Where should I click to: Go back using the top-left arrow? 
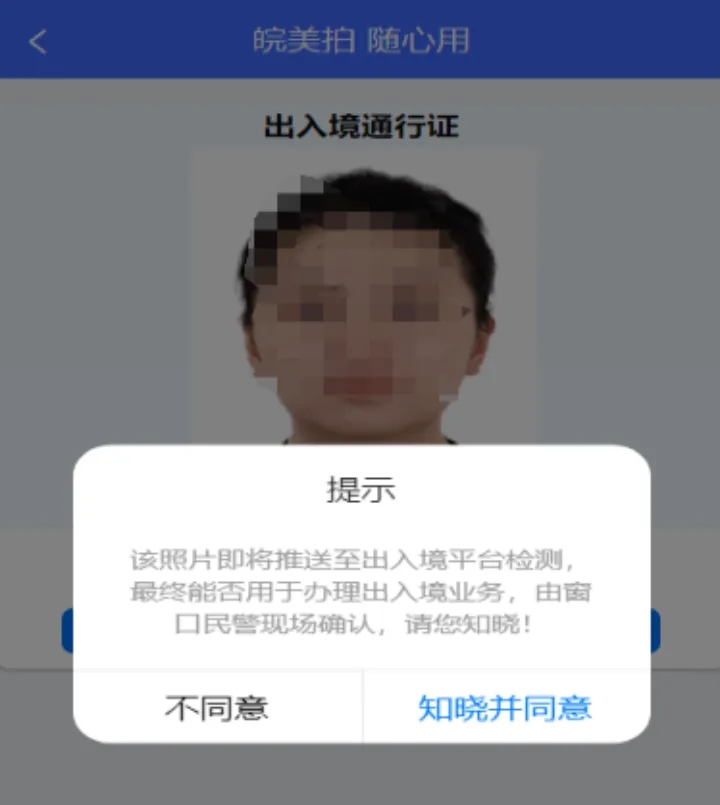[x=38, y=41]
